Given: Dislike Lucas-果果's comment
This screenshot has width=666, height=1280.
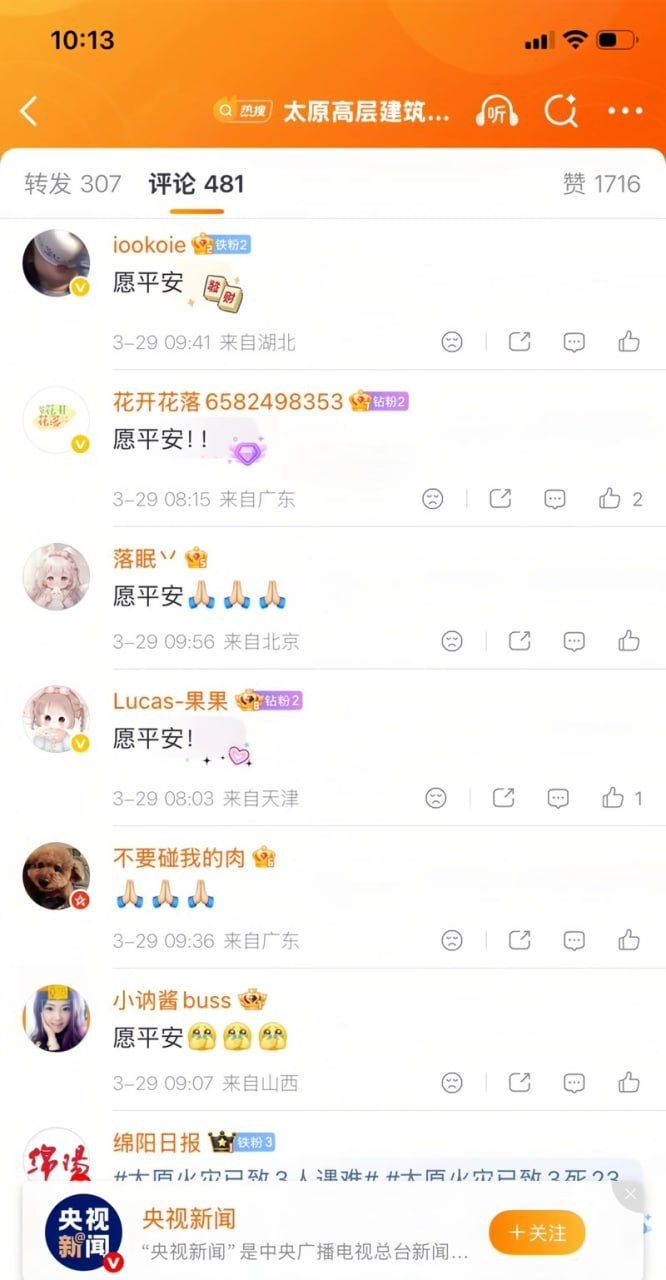Looking at the screenshot, I should point(436,798).
